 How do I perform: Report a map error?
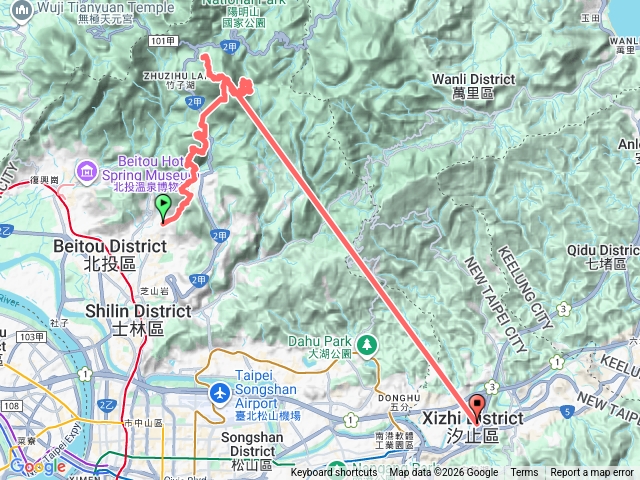coord(593,473)
